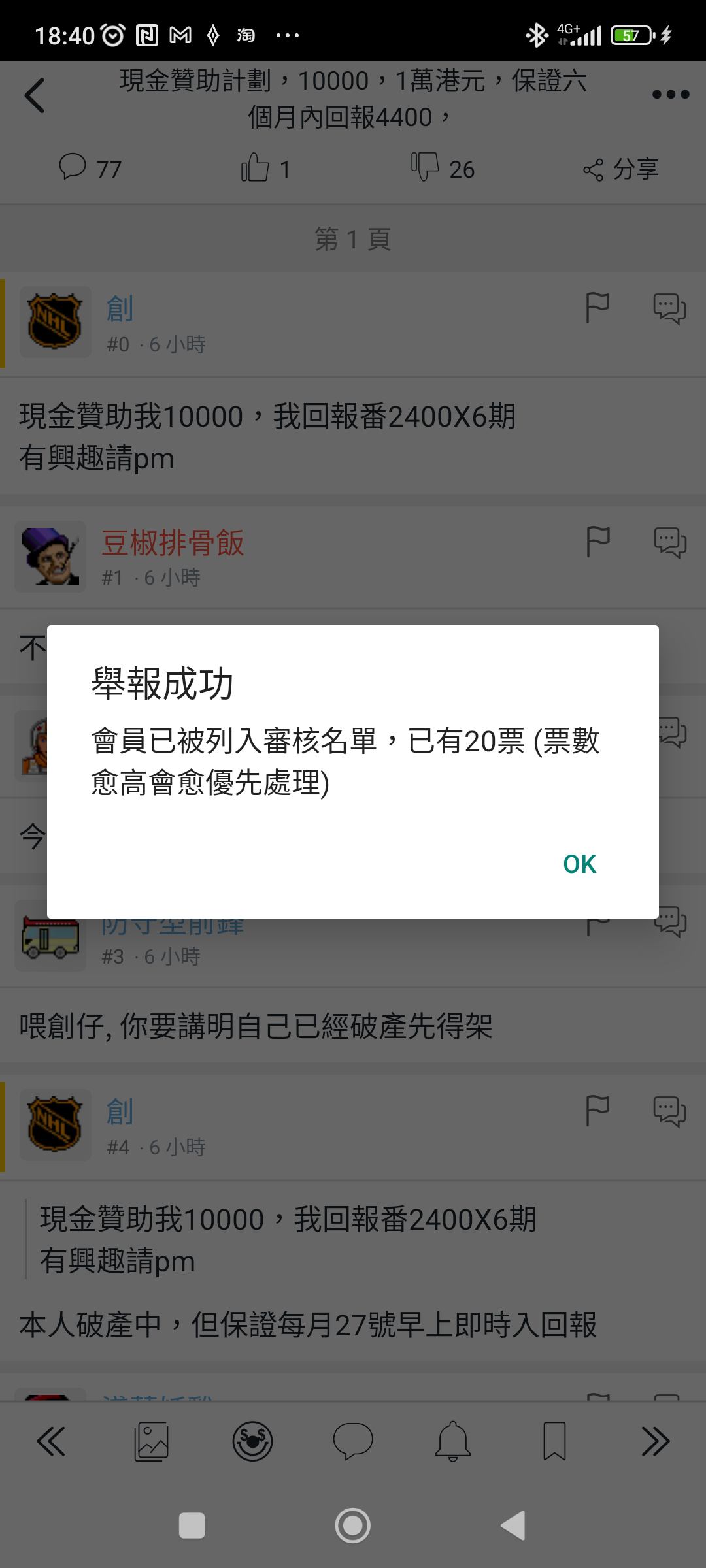Dislike the thread with thumbs-down
This screenshot has height=1568, width=706.
tap(443, 168)
